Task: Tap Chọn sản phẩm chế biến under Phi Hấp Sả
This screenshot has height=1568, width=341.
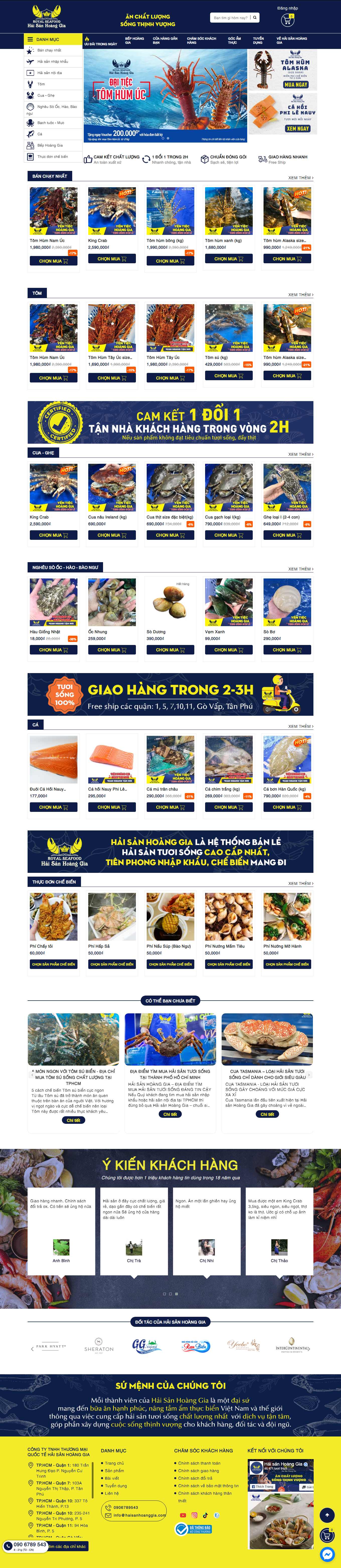Action: click(112, 964)
